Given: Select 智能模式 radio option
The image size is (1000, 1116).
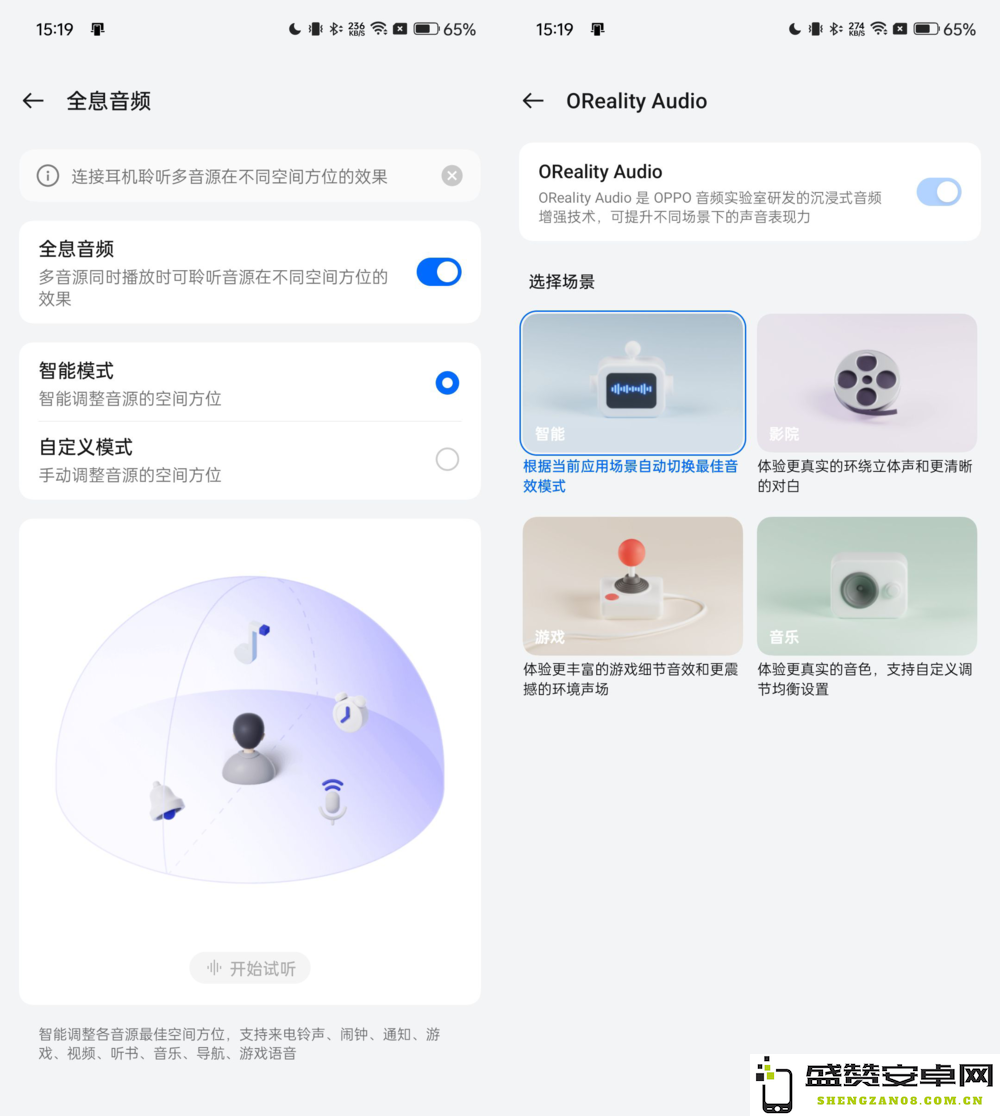Looking at the screenshot, I should 447,383.
